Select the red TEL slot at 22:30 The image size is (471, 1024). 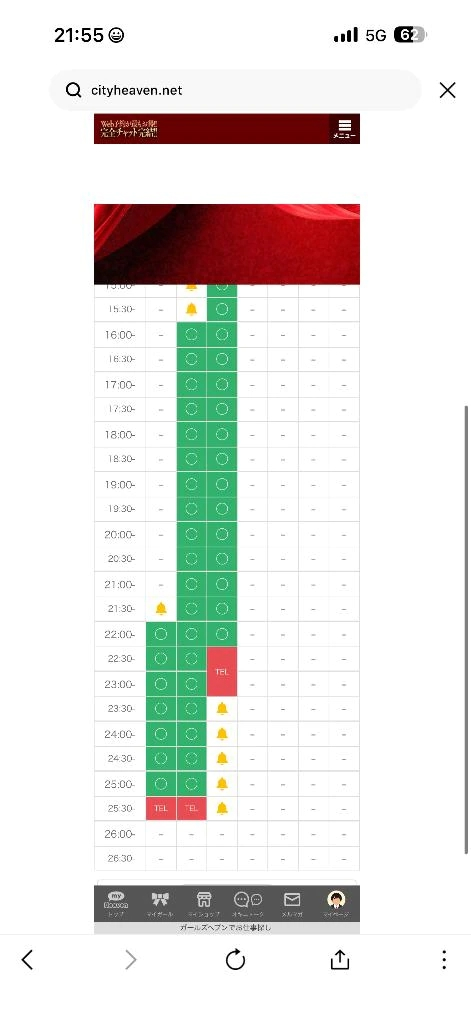click(x=221, y=671)
